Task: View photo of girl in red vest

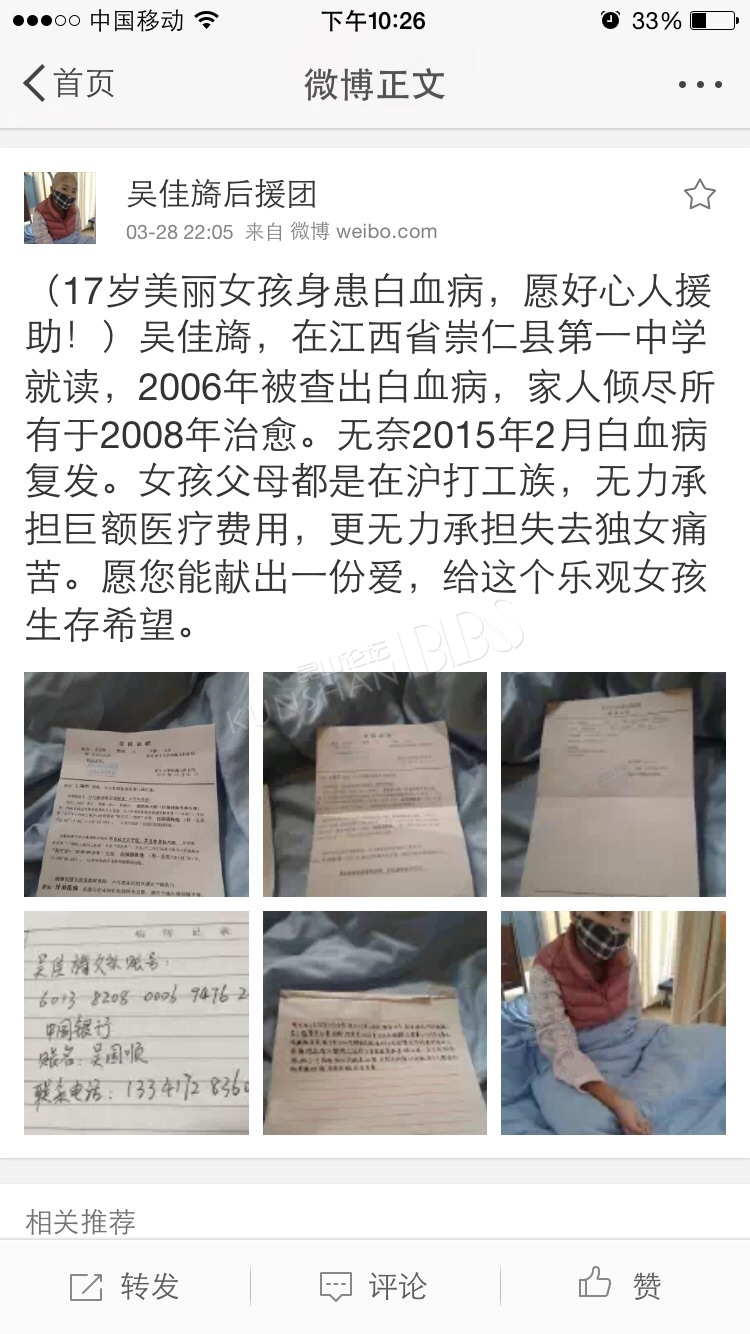Action: 613,1023
